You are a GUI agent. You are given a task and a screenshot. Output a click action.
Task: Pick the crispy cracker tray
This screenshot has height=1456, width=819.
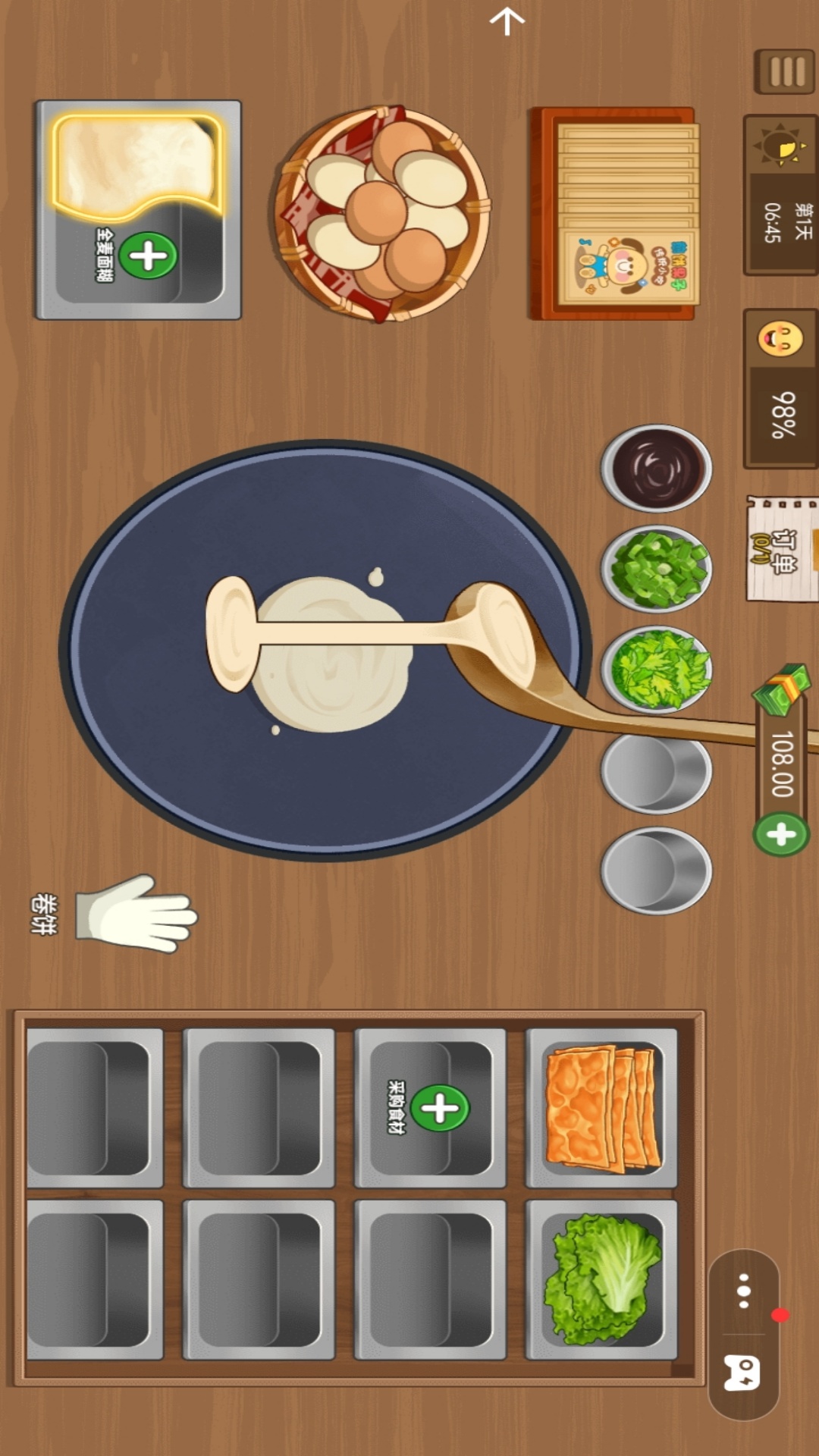[x=602, y=1108]
